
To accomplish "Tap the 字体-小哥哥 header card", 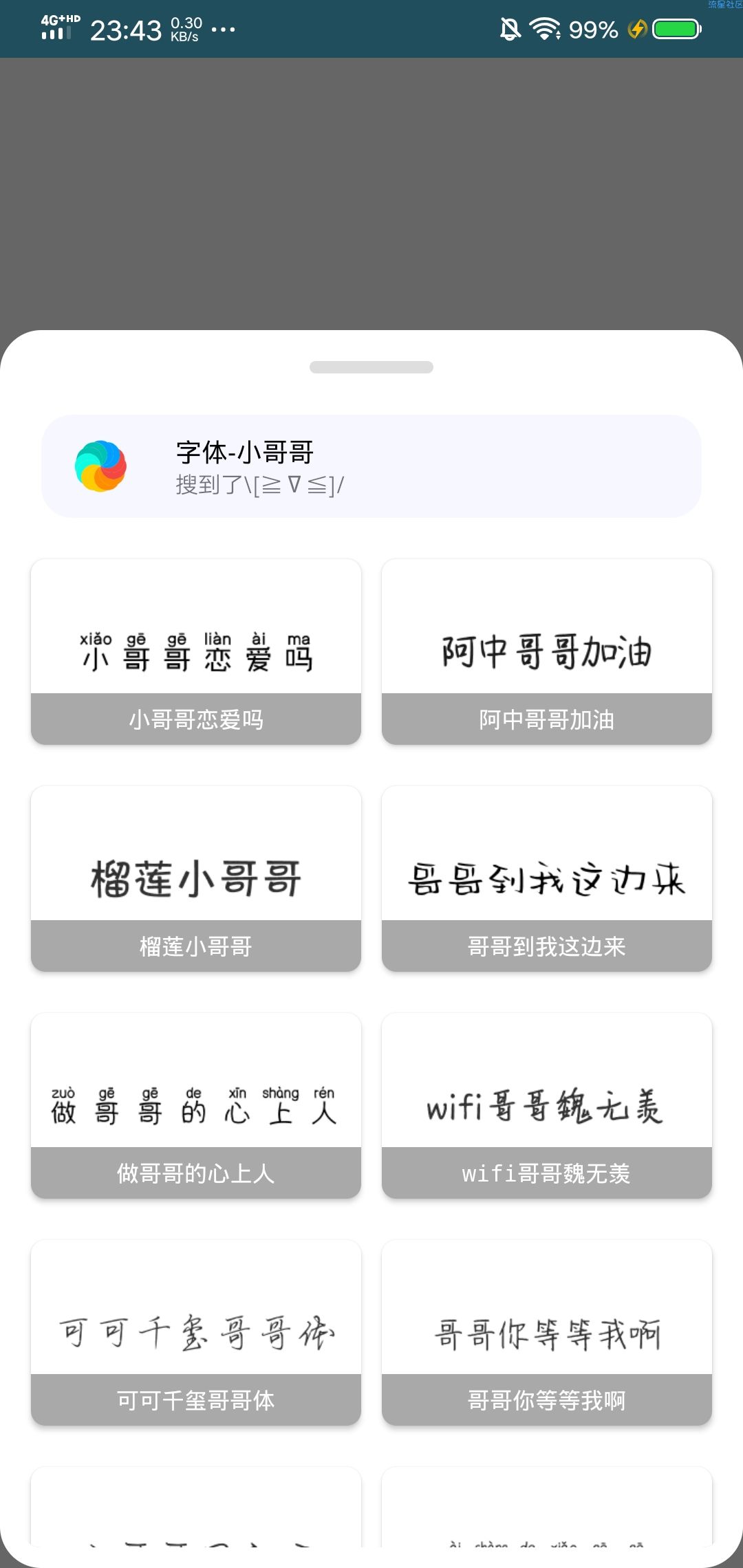I will coord(371,466).
